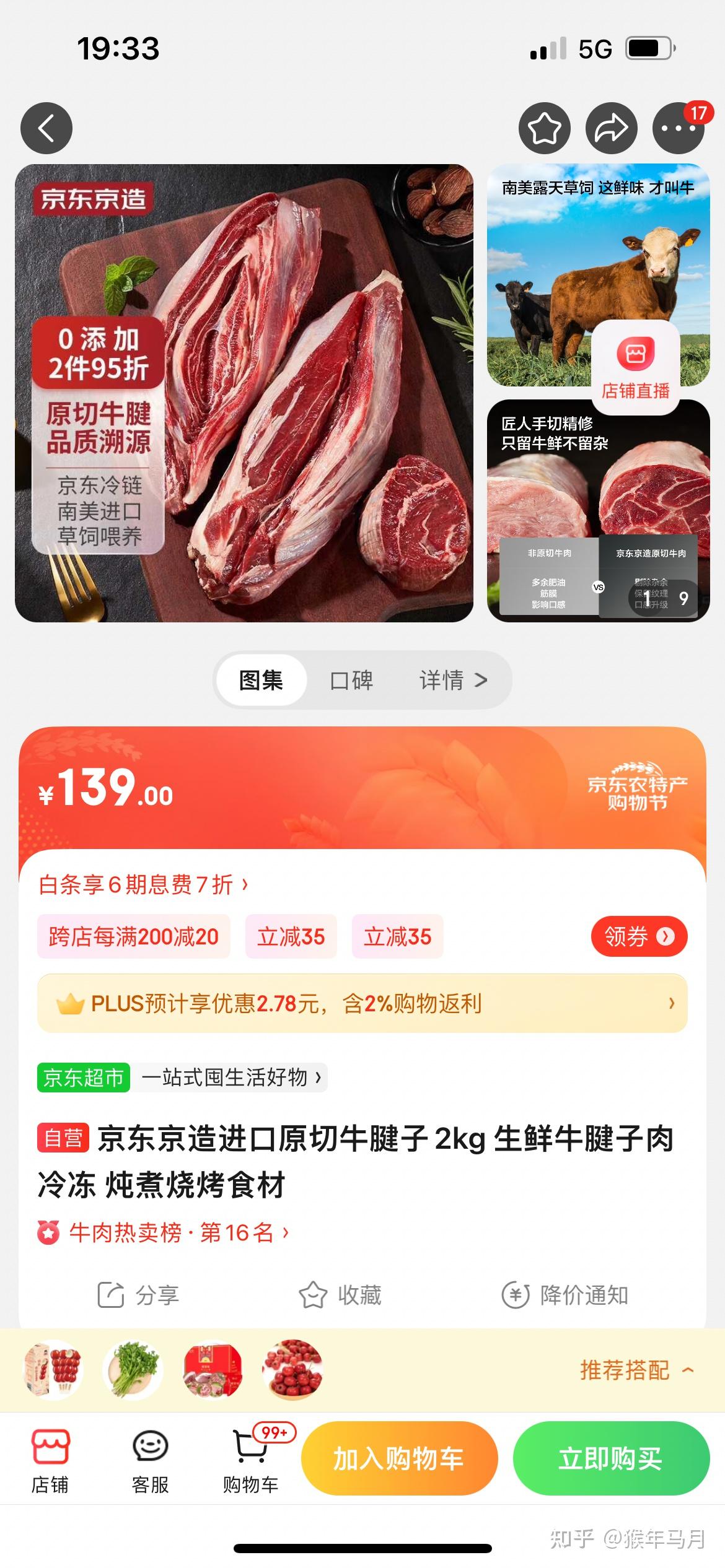
Task: Tap 领券 to claim coupons
Action: pyautogui.click(x=638, y=936)
